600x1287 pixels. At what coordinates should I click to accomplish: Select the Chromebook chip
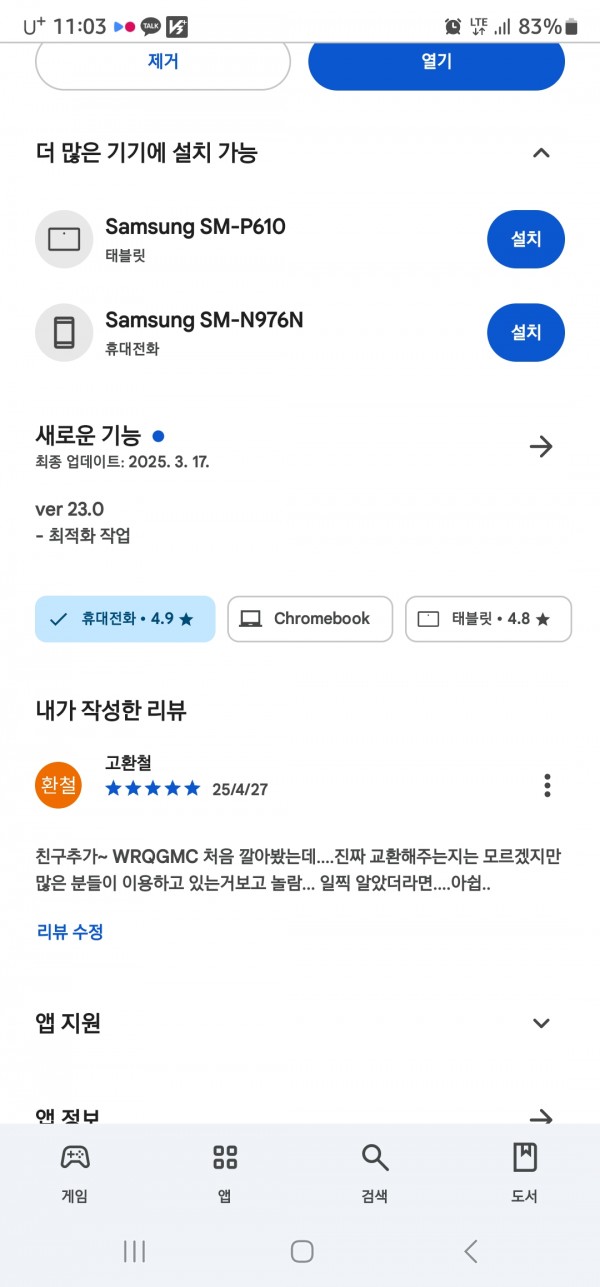(x=309, y=619)
